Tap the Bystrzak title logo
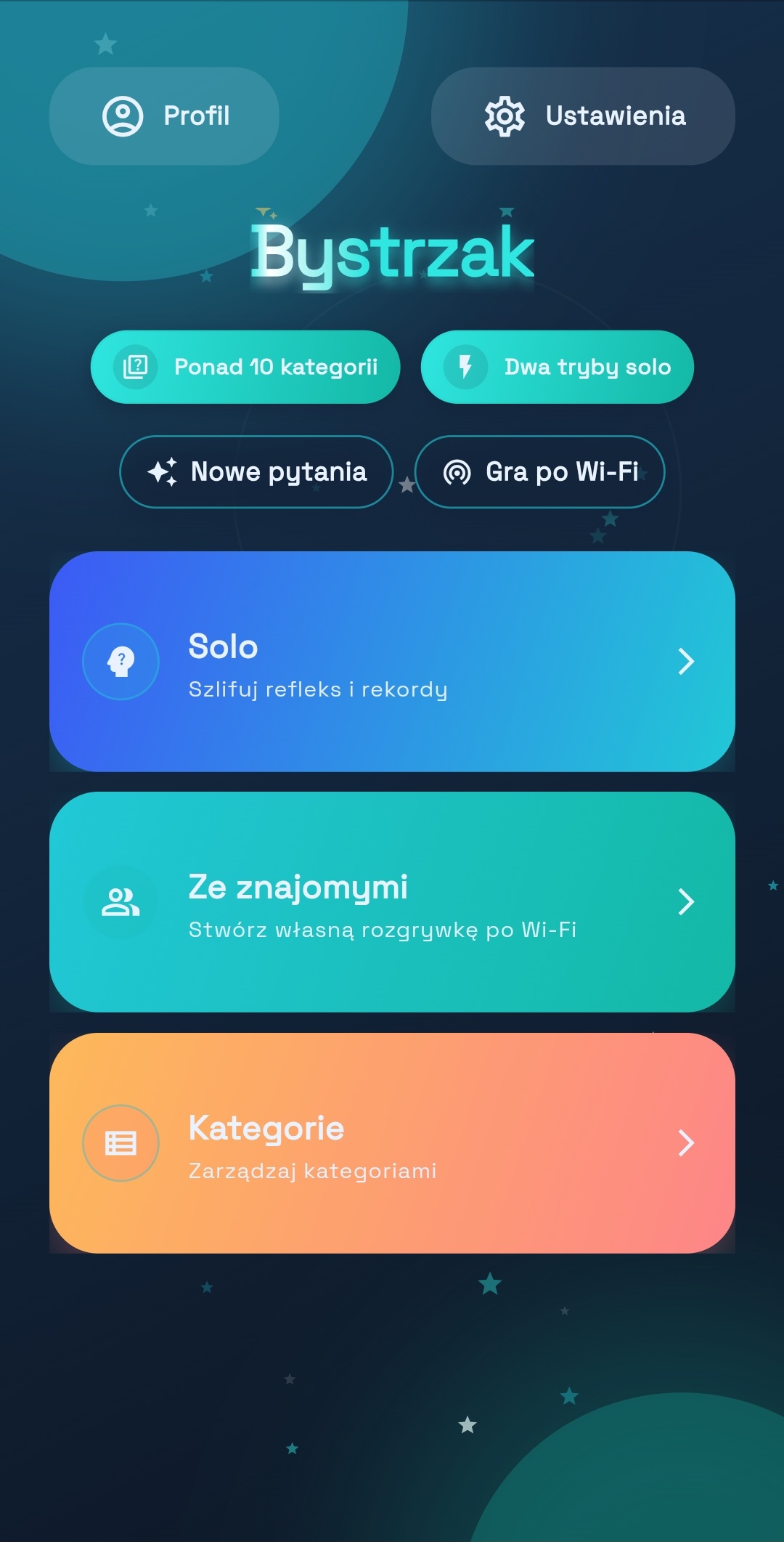The width and height of the screenshot is (784, 1542). 392,254
